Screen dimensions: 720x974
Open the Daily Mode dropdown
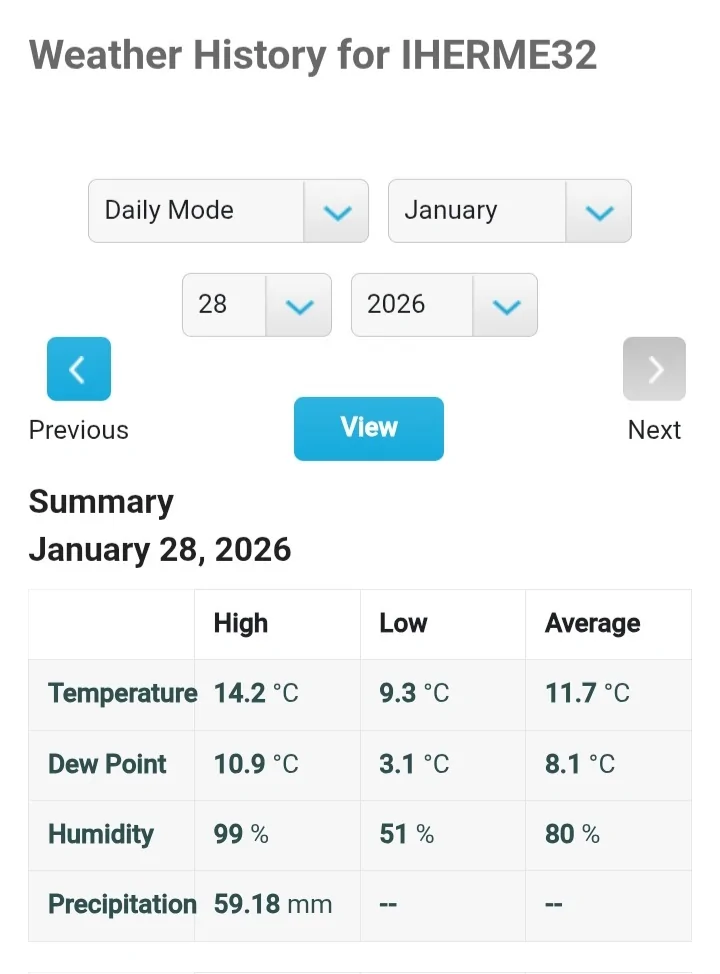tap(228, 211)
